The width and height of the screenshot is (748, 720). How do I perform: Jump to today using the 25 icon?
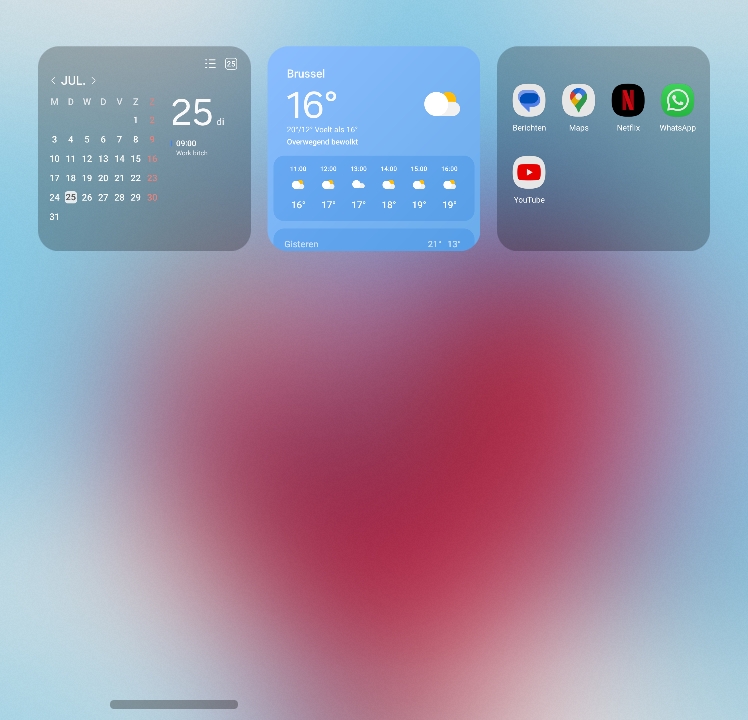click(x=231, y=63)
